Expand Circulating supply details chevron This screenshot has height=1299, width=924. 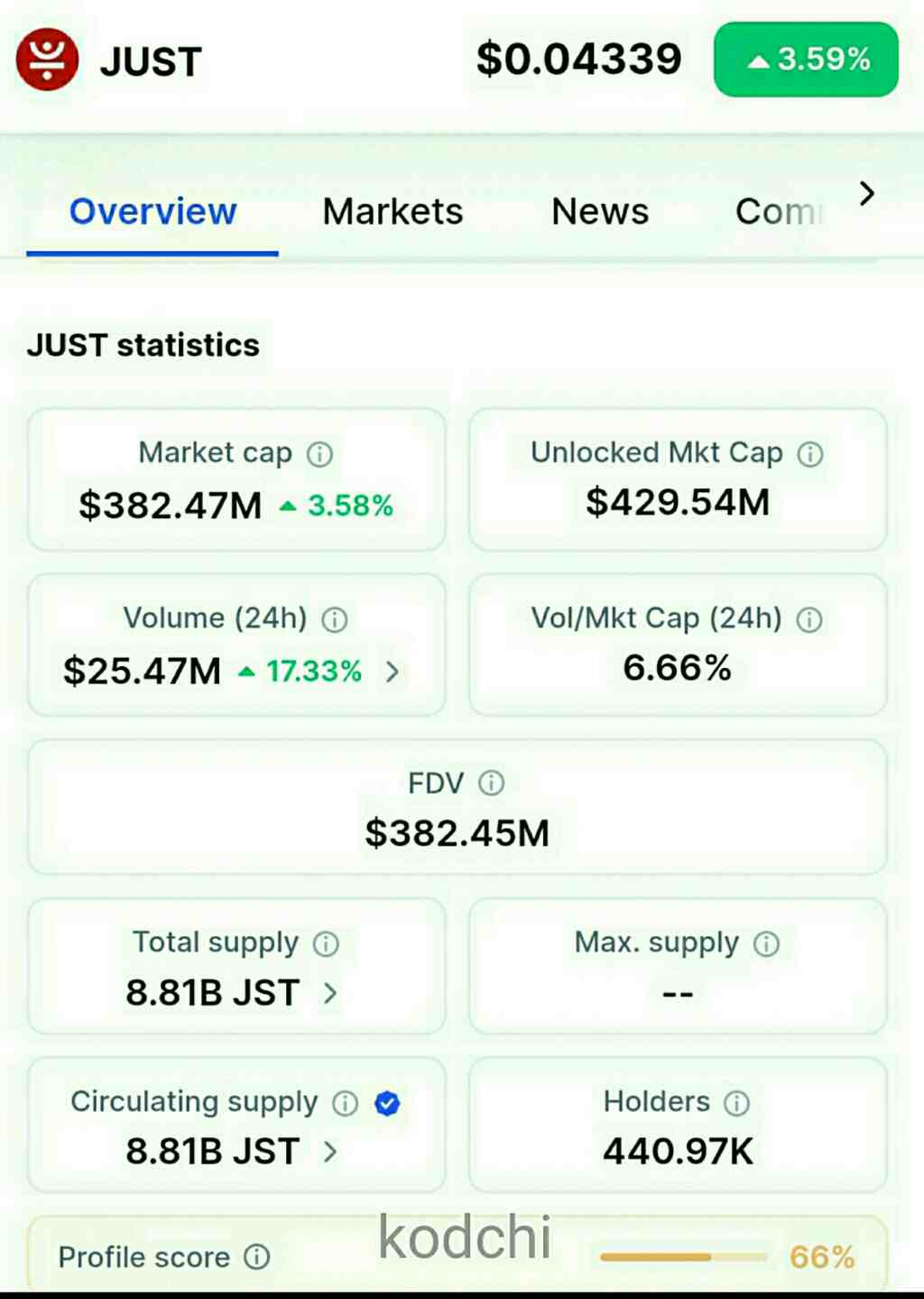[x=330, y=1151]
